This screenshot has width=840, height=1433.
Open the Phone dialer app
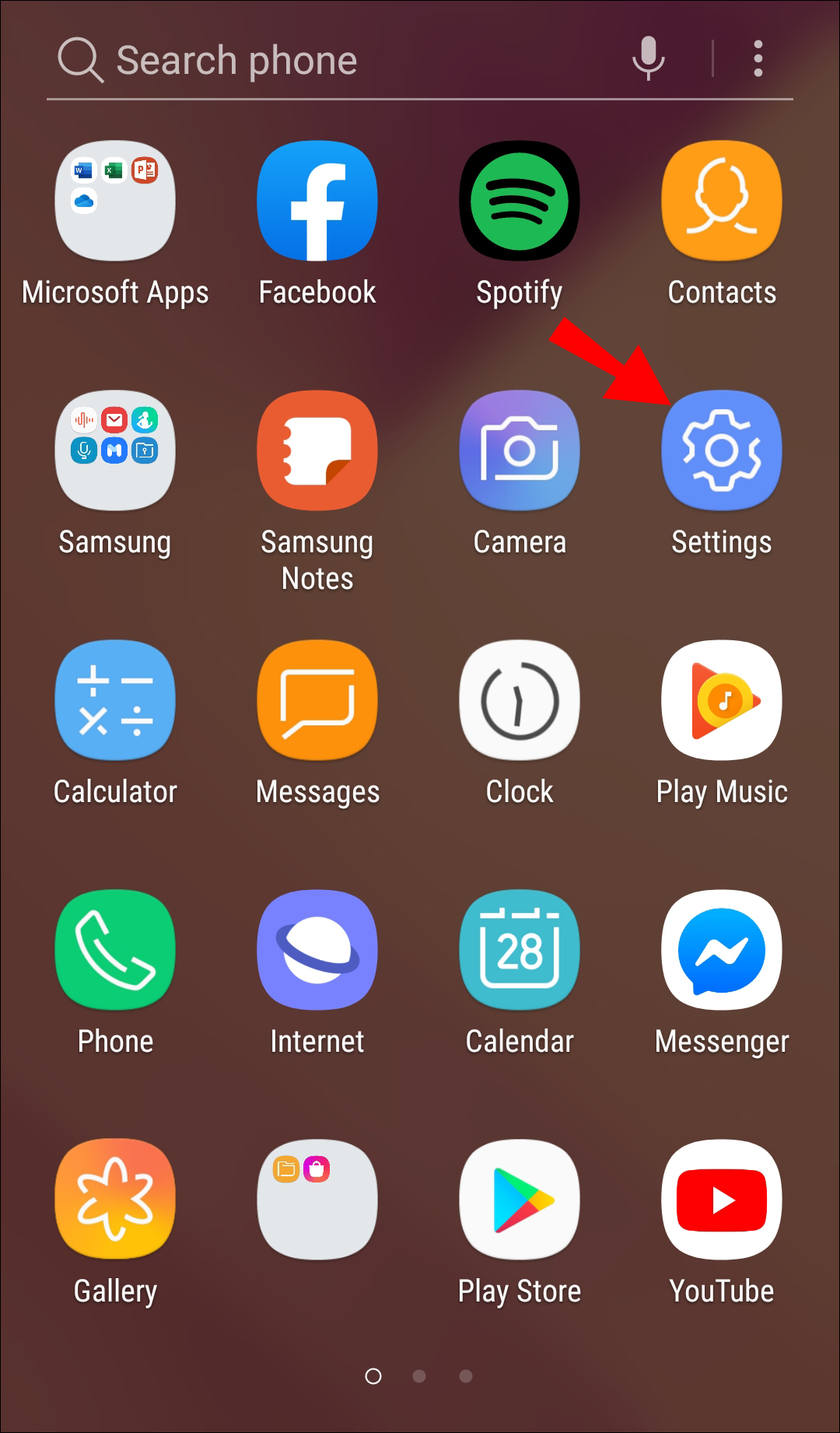click(x=115, y=950)
